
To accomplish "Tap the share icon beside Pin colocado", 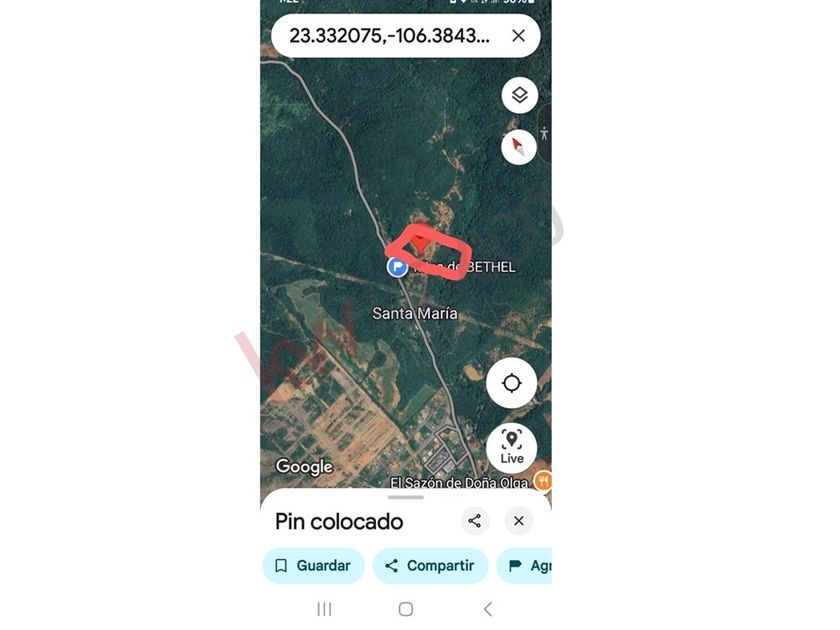I will click(475, 521).
